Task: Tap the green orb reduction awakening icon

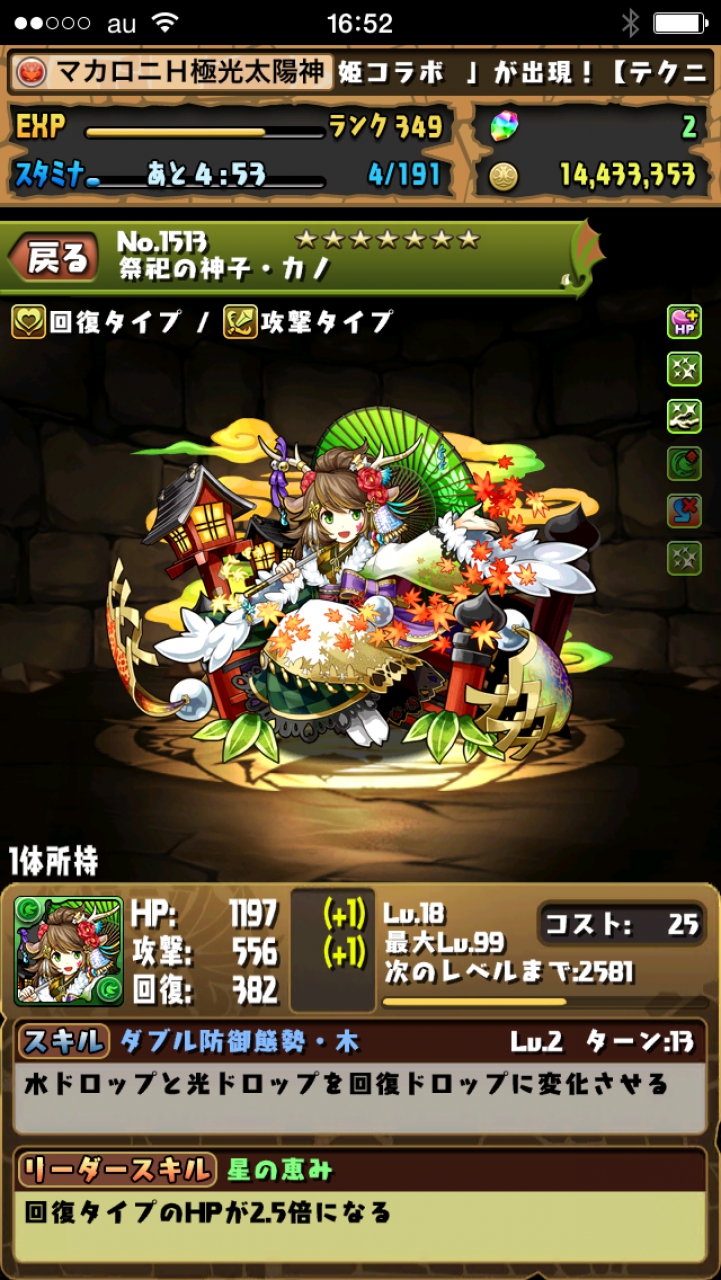Action: click(685, 463)
